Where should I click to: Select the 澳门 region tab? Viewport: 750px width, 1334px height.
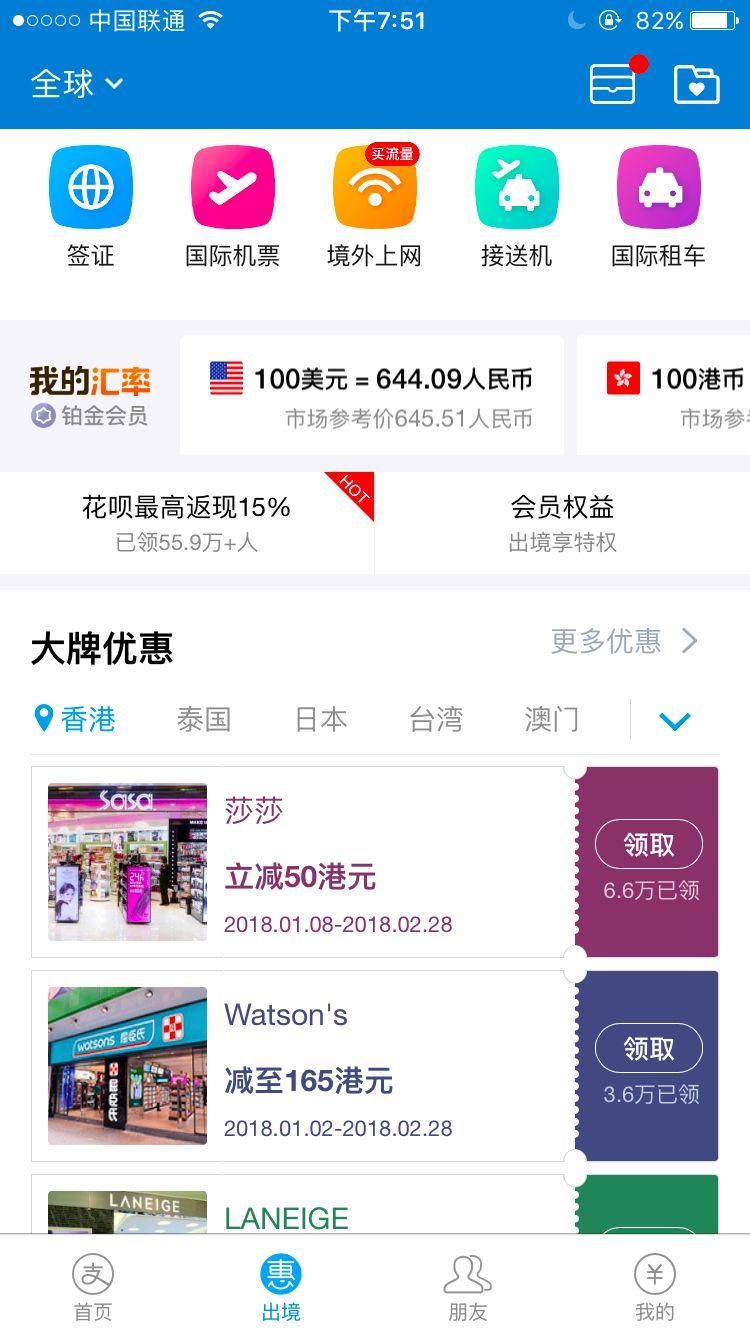click(551, 719)
